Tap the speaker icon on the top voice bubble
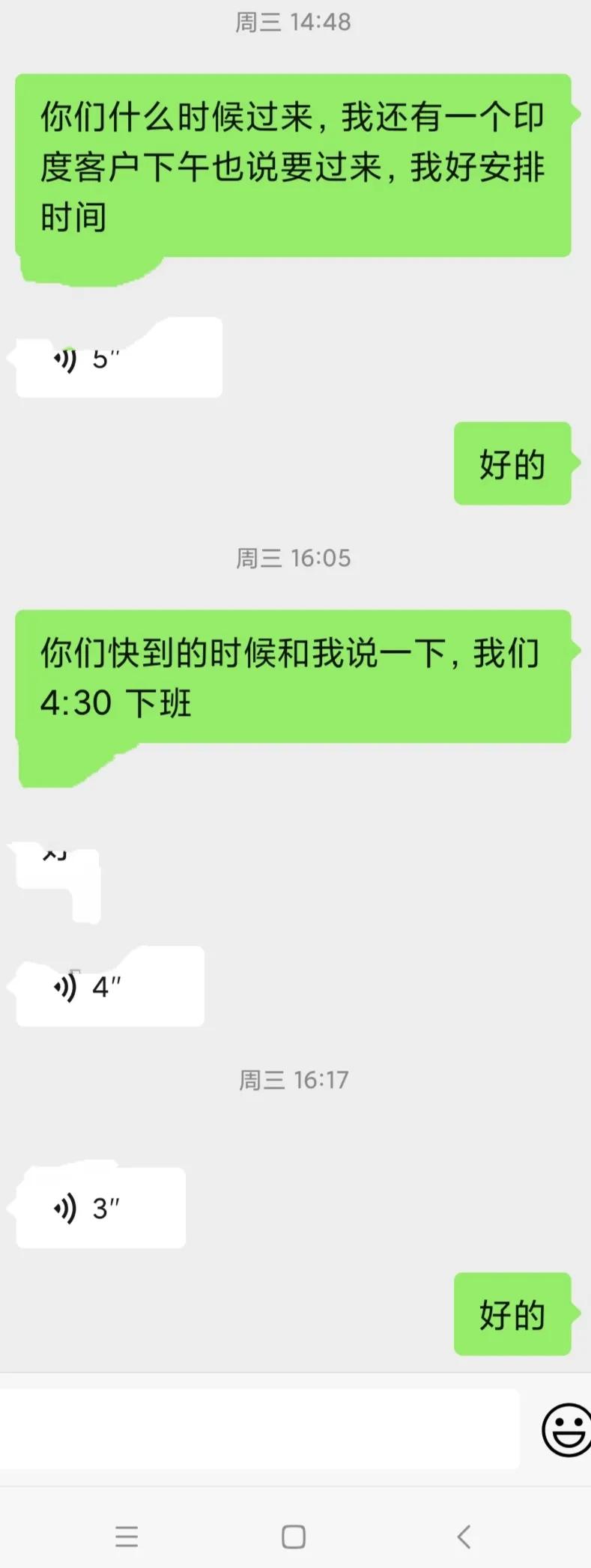 pyautogui.click(x=66, y=359)
